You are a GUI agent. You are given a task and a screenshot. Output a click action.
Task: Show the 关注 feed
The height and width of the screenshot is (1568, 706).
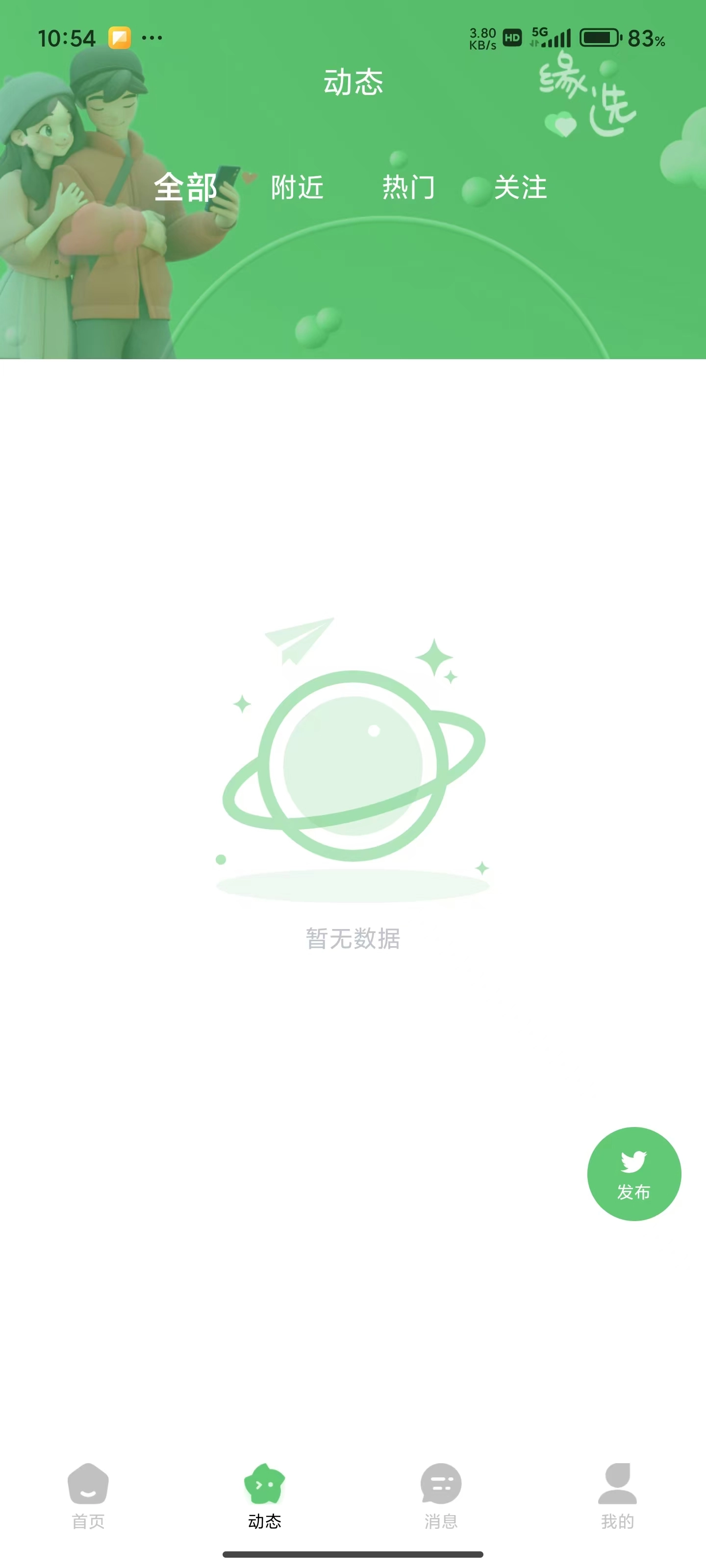(x=520, y=187)
